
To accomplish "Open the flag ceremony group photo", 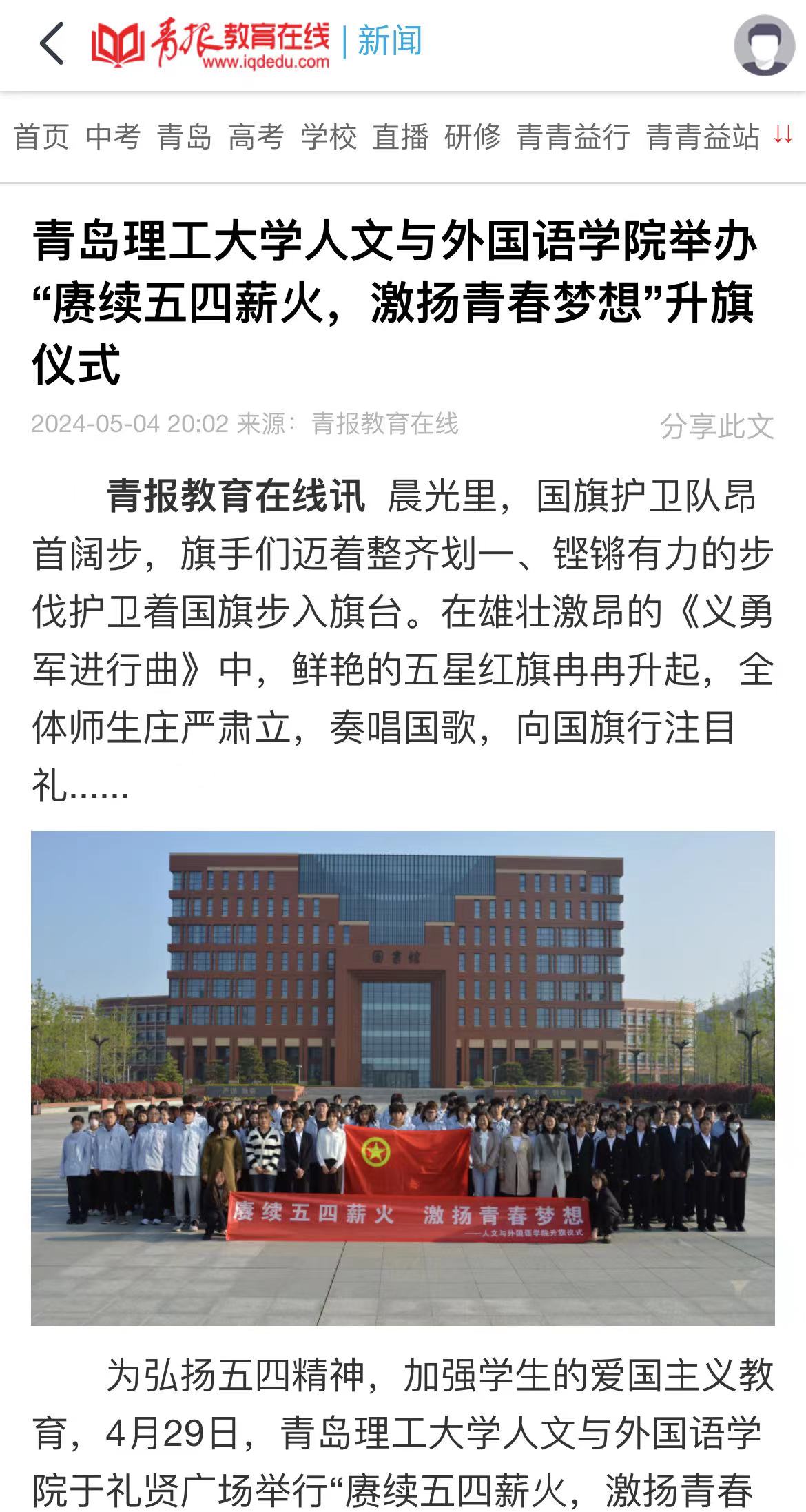I will click(x=403, y=1078).
